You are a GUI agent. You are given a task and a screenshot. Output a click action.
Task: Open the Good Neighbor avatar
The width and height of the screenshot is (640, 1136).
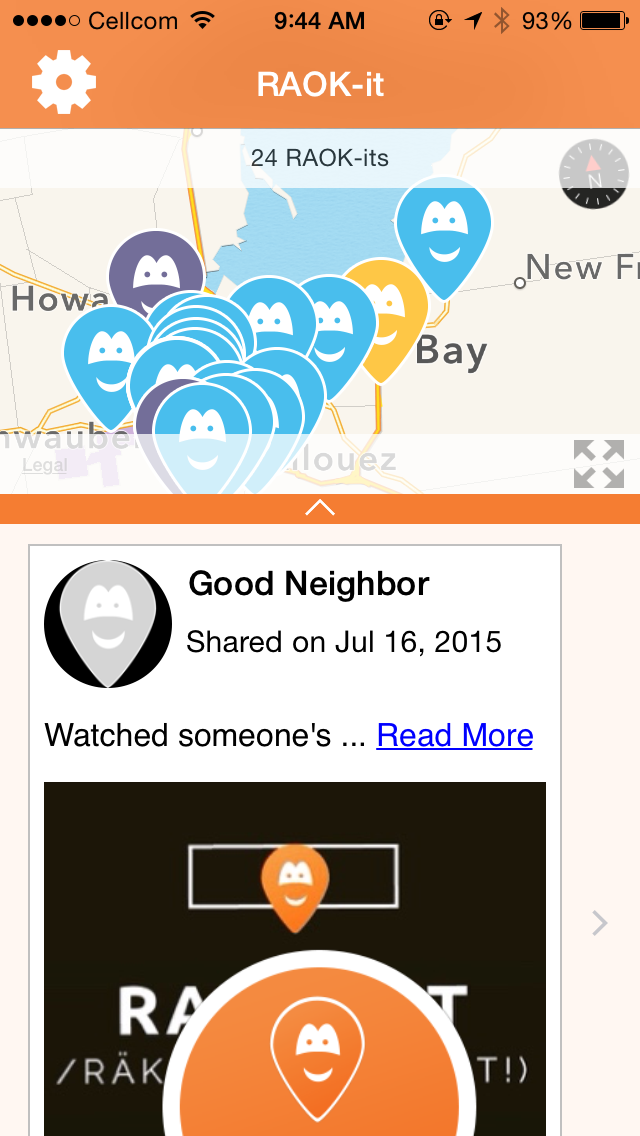[x=108, y=624]
